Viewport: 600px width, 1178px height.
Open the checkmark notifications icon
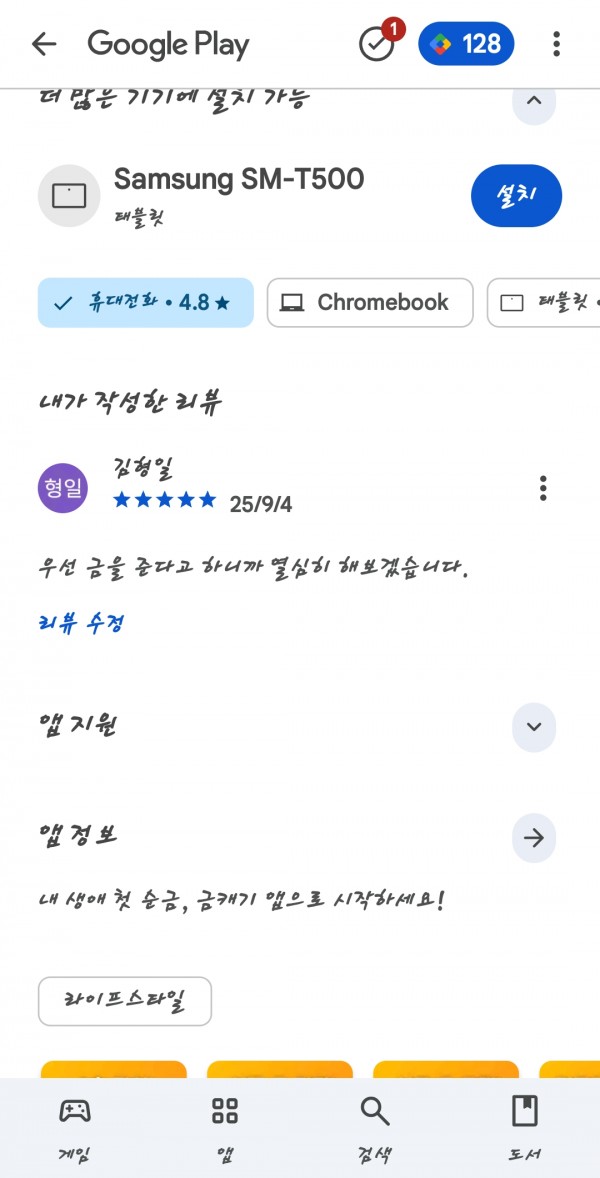pos(378,43)
